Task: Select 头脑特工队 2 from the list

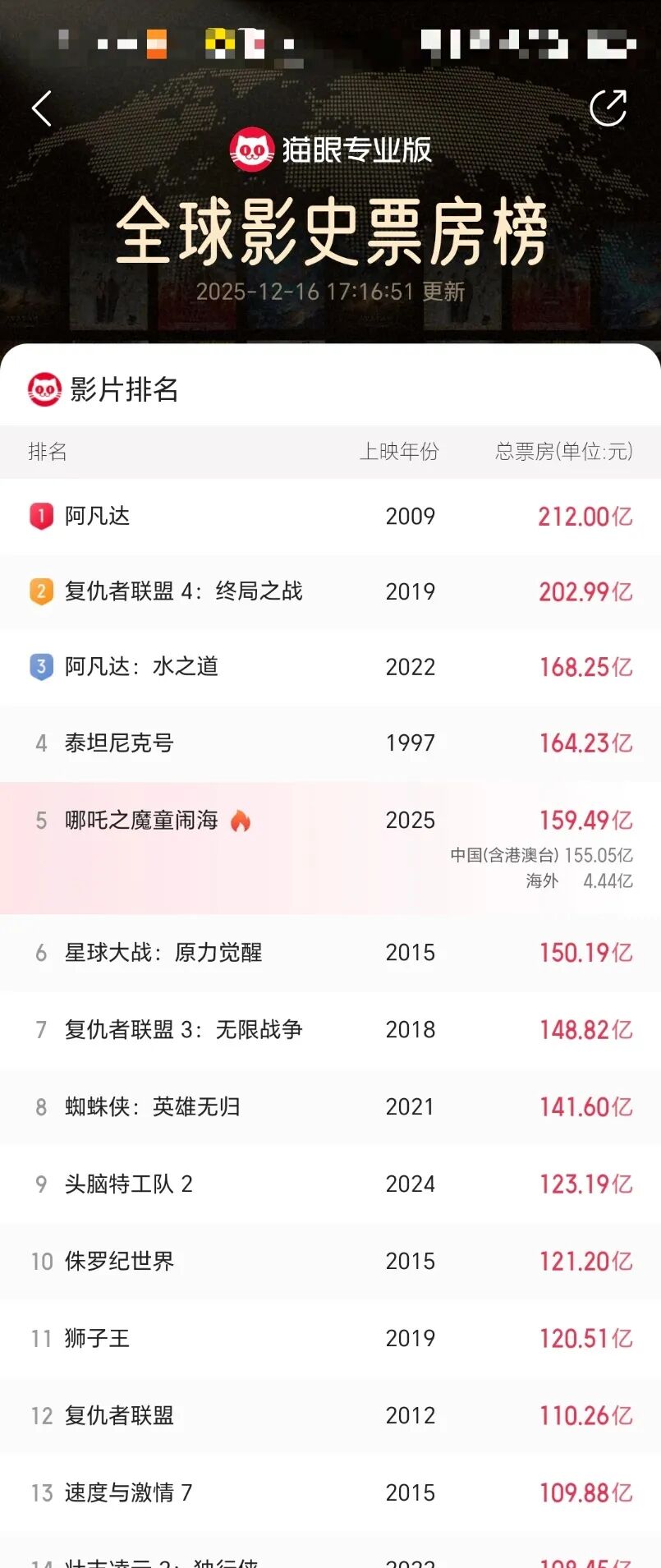Action: 128,1184
